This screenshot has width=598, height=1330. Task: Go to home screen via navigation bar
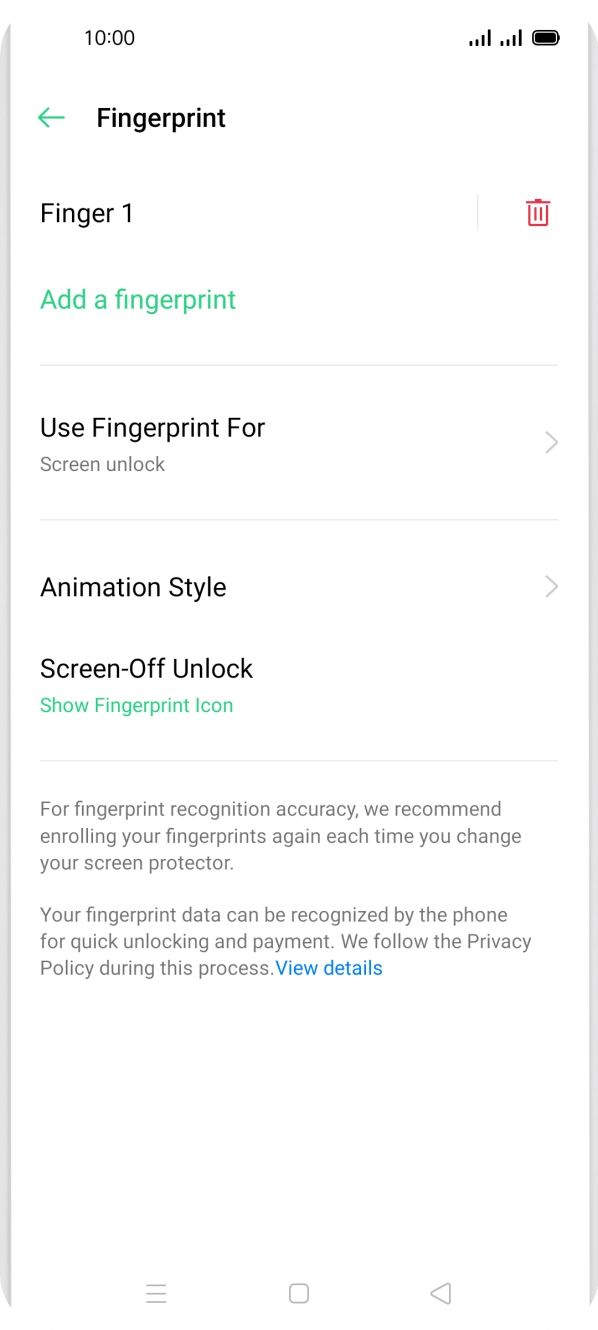[x=299, y=1293]
